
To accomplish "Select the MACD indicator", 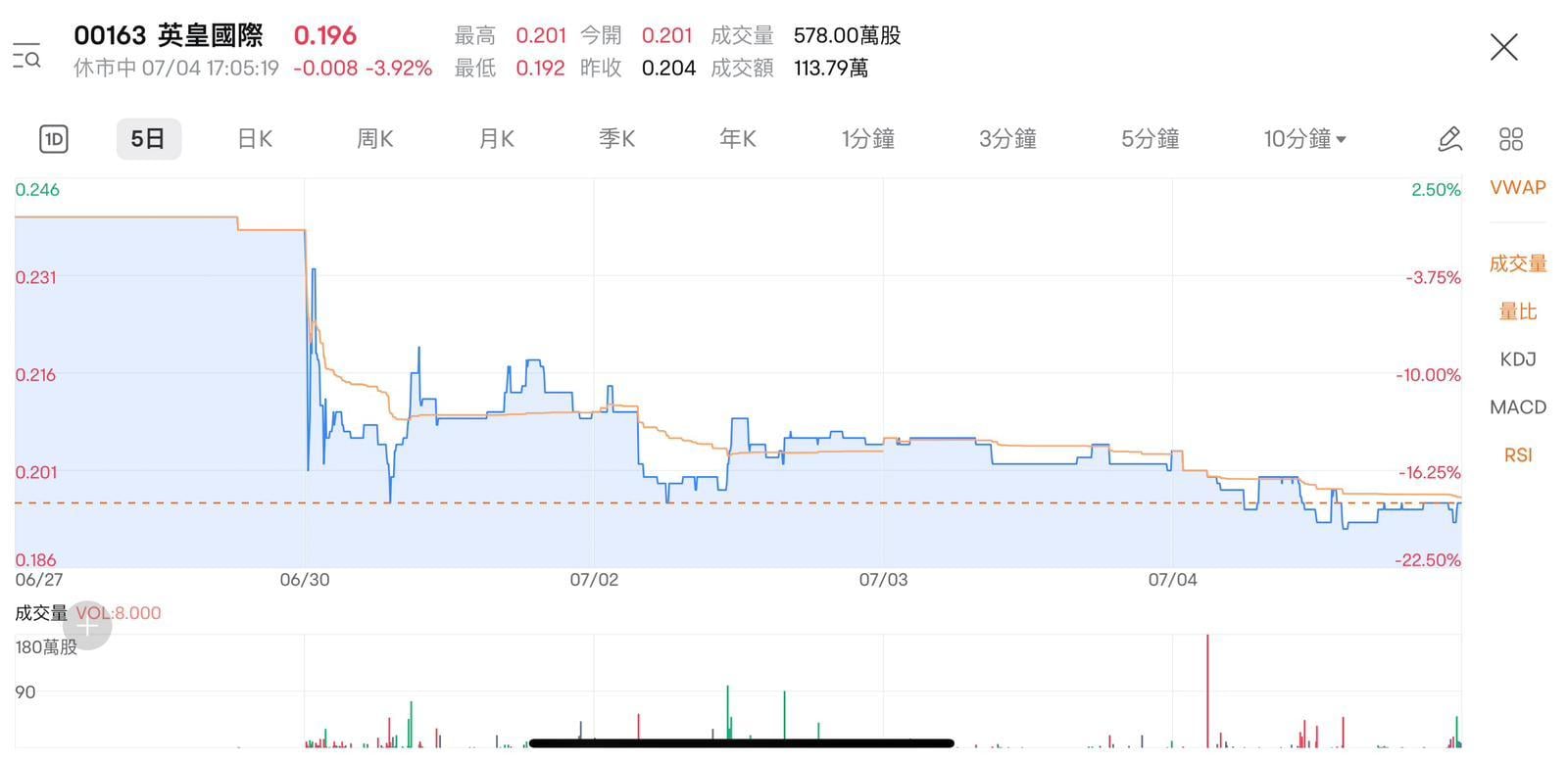I will (1517, 407).
